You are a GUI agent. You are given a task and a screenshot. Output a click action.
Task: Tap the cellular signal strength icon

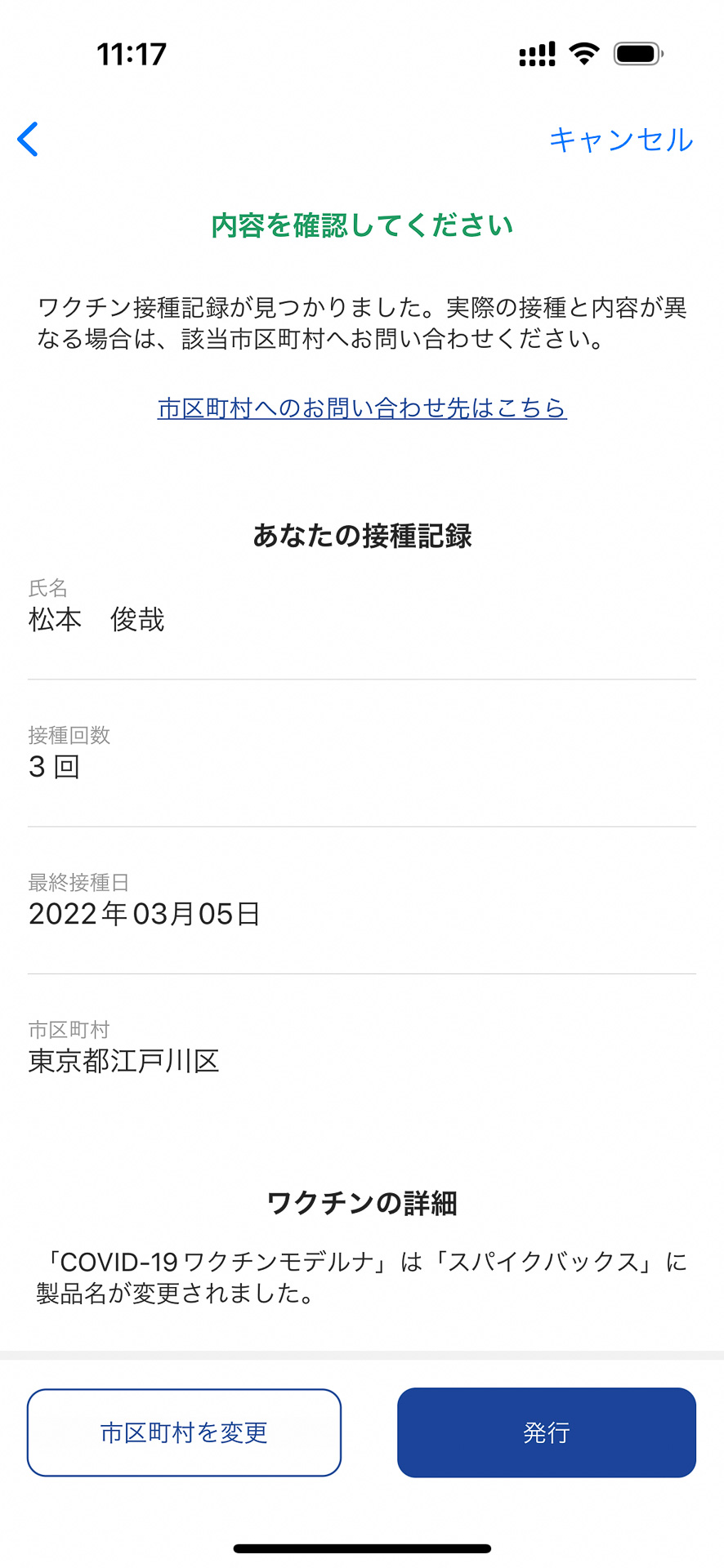tap(535, 51)
